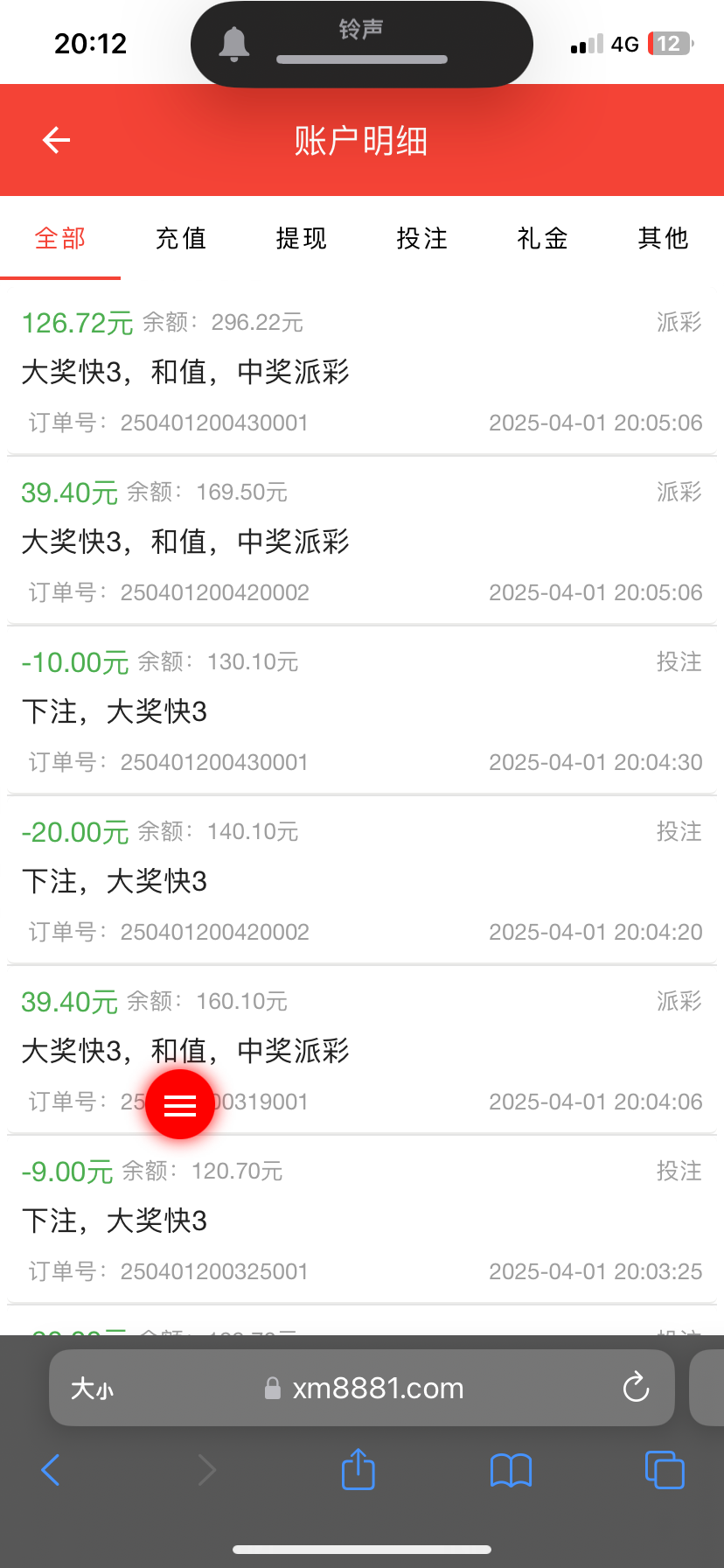The width and height of the screenshot is (724, 1568).
Task: Open the 大小 page settings
Action: click(x=93, y=1389)
